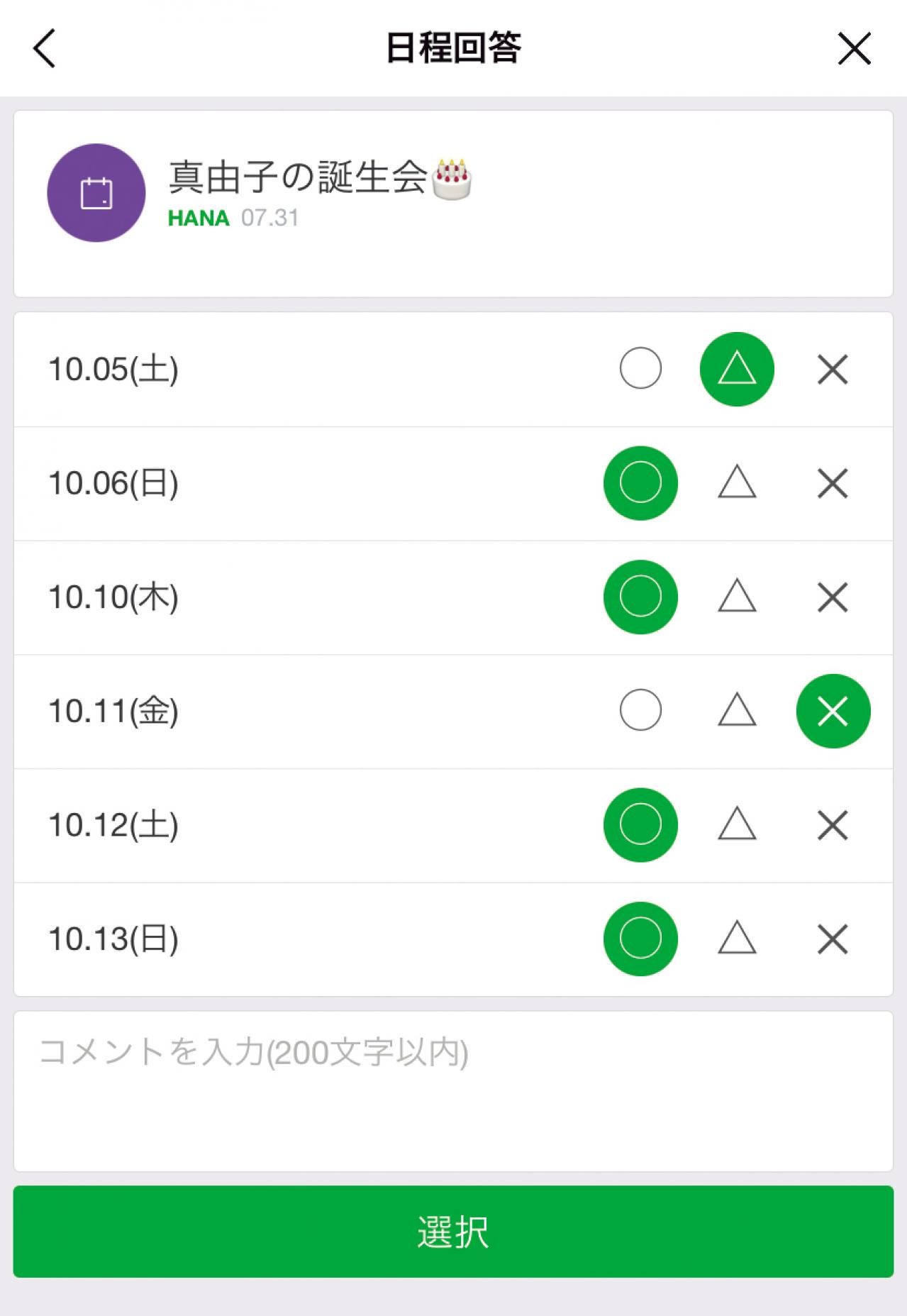
Task: Mark 10.05(土) as unavailable with X
Action: tap(834, 369)
